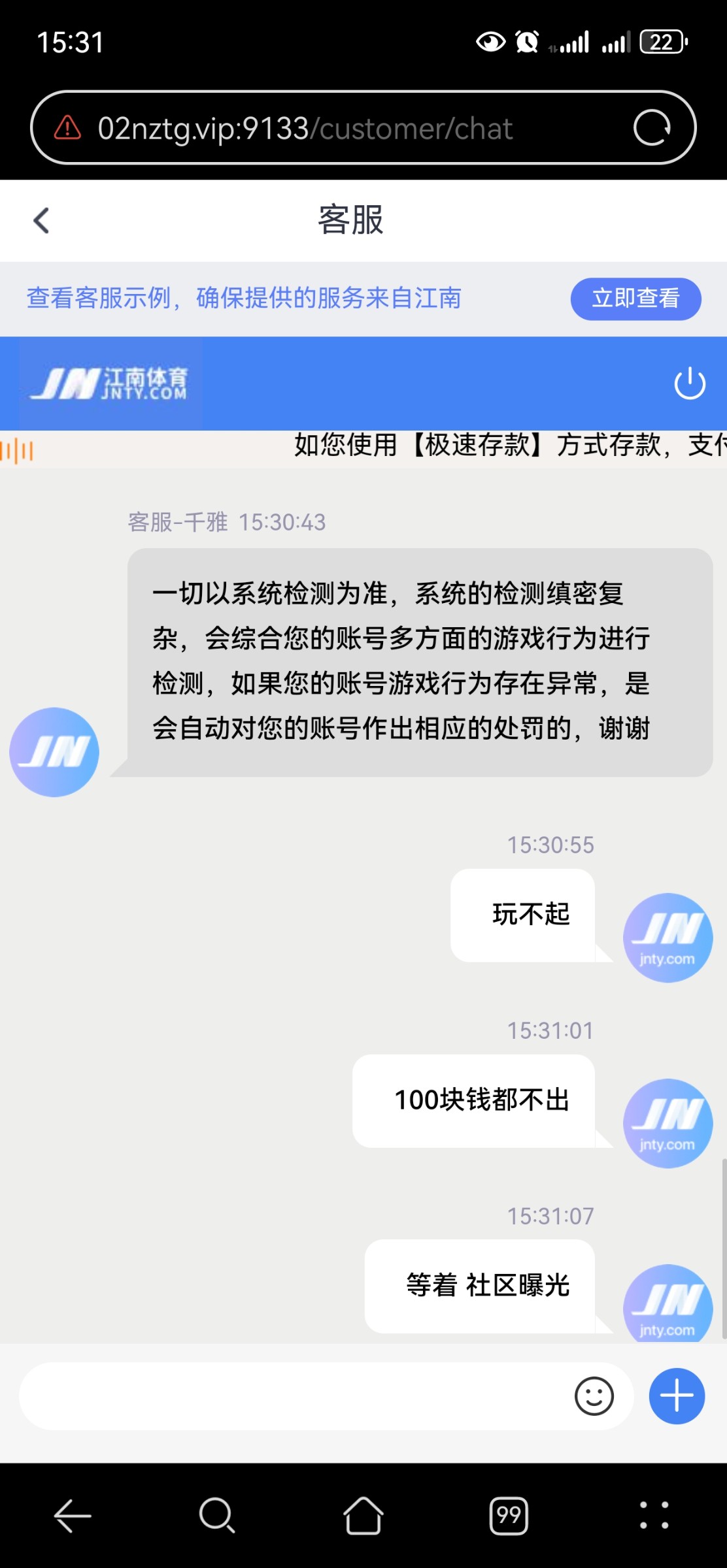Open the emoji picker

coord(594,1396)
